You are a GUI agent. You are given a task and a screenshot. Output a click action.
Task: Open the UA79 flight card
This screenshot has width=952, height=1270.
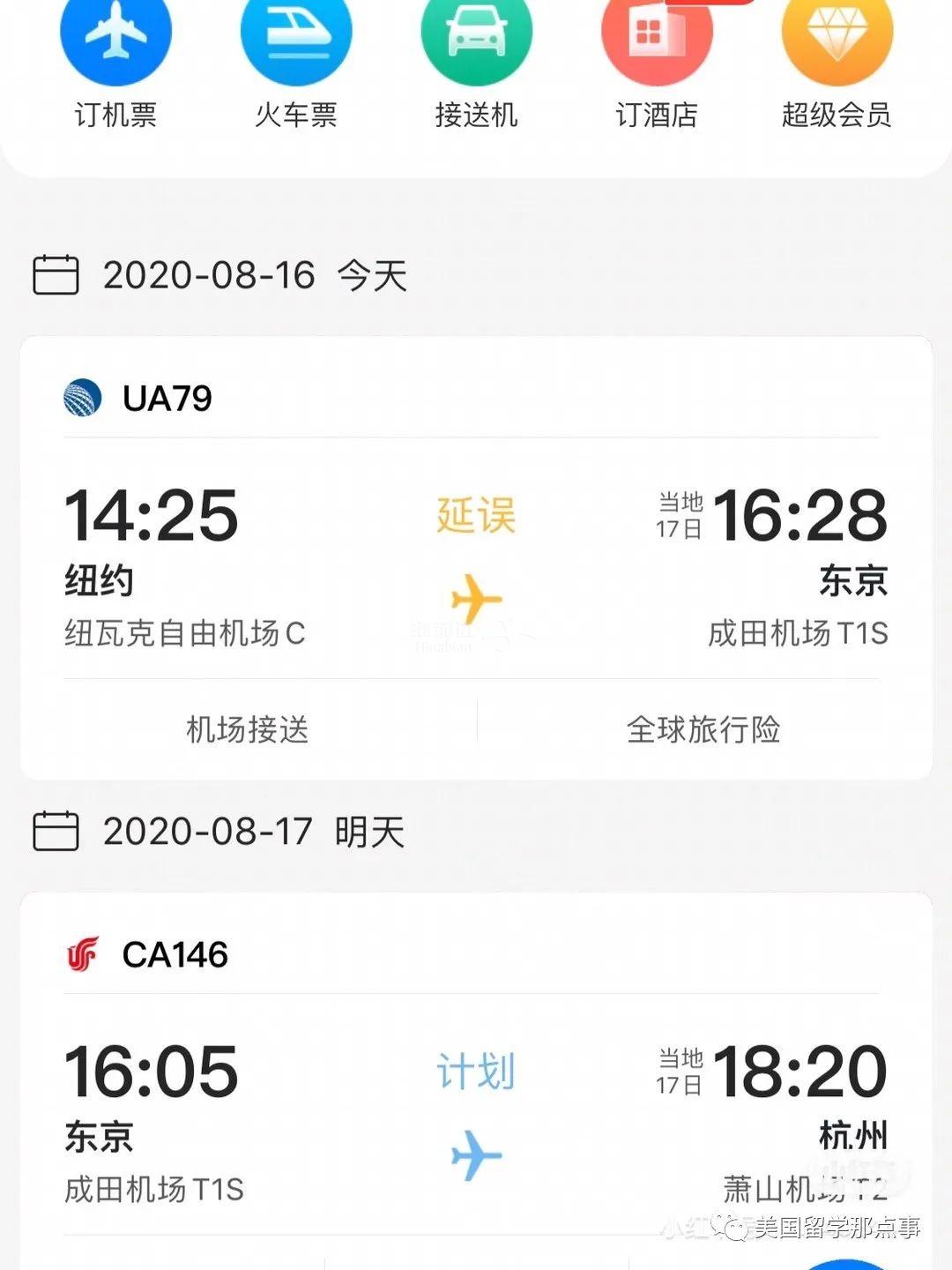pos(476,547)
